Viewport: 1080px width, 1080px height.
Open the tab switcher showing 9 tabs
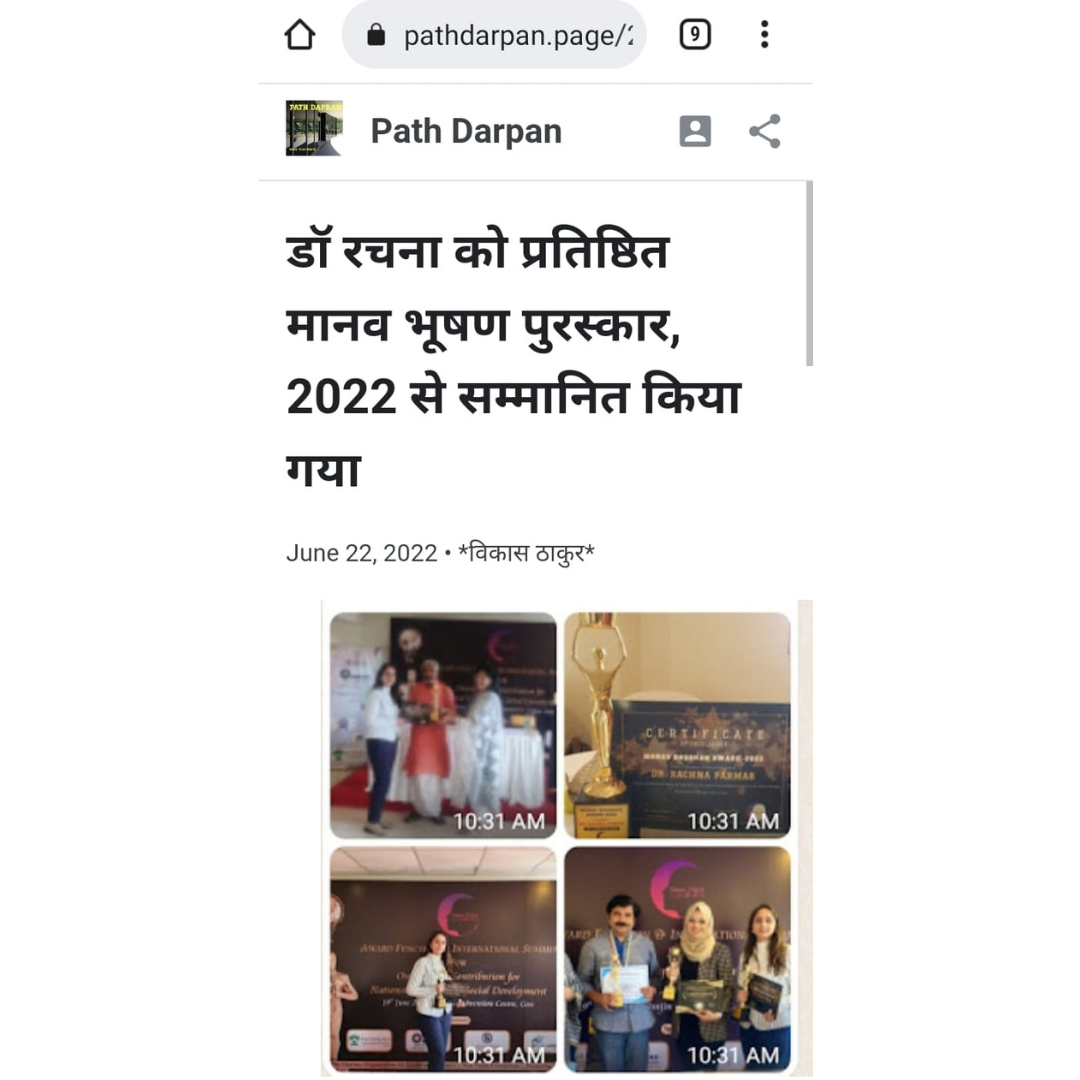(x=695, y=36)
